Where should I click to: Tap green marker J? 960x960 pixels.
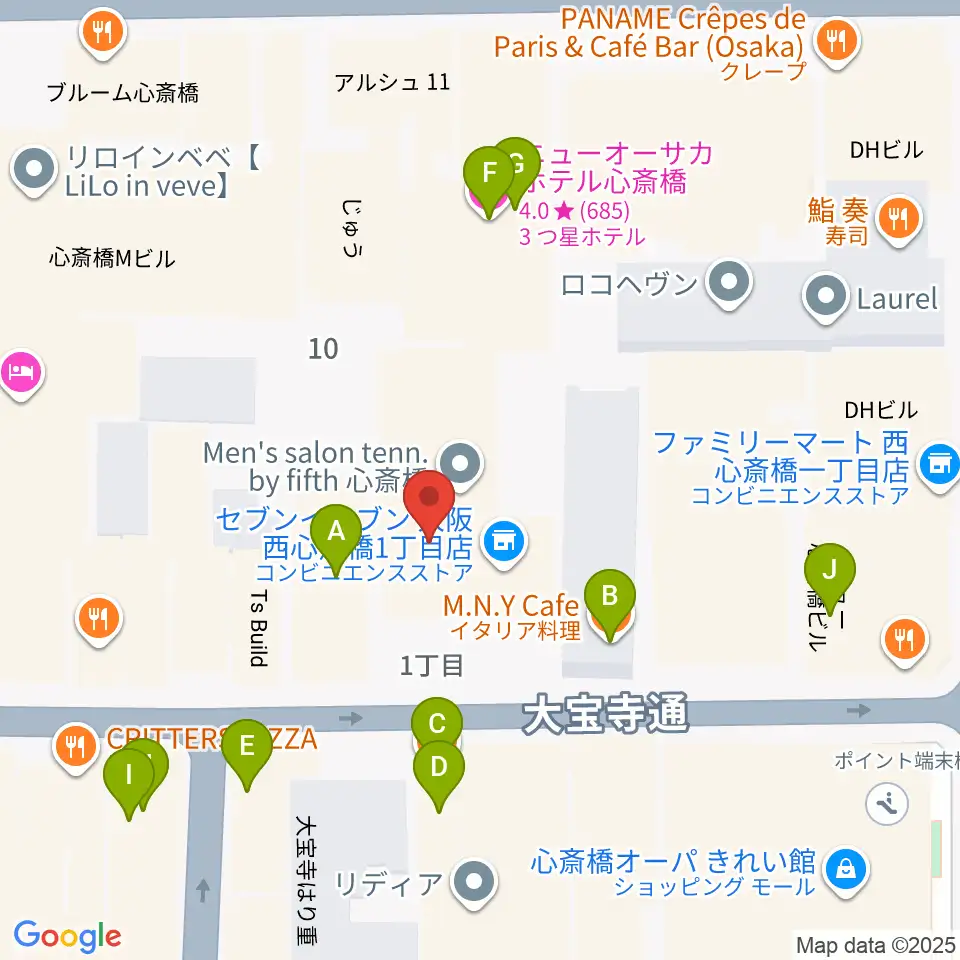point(830,571)
